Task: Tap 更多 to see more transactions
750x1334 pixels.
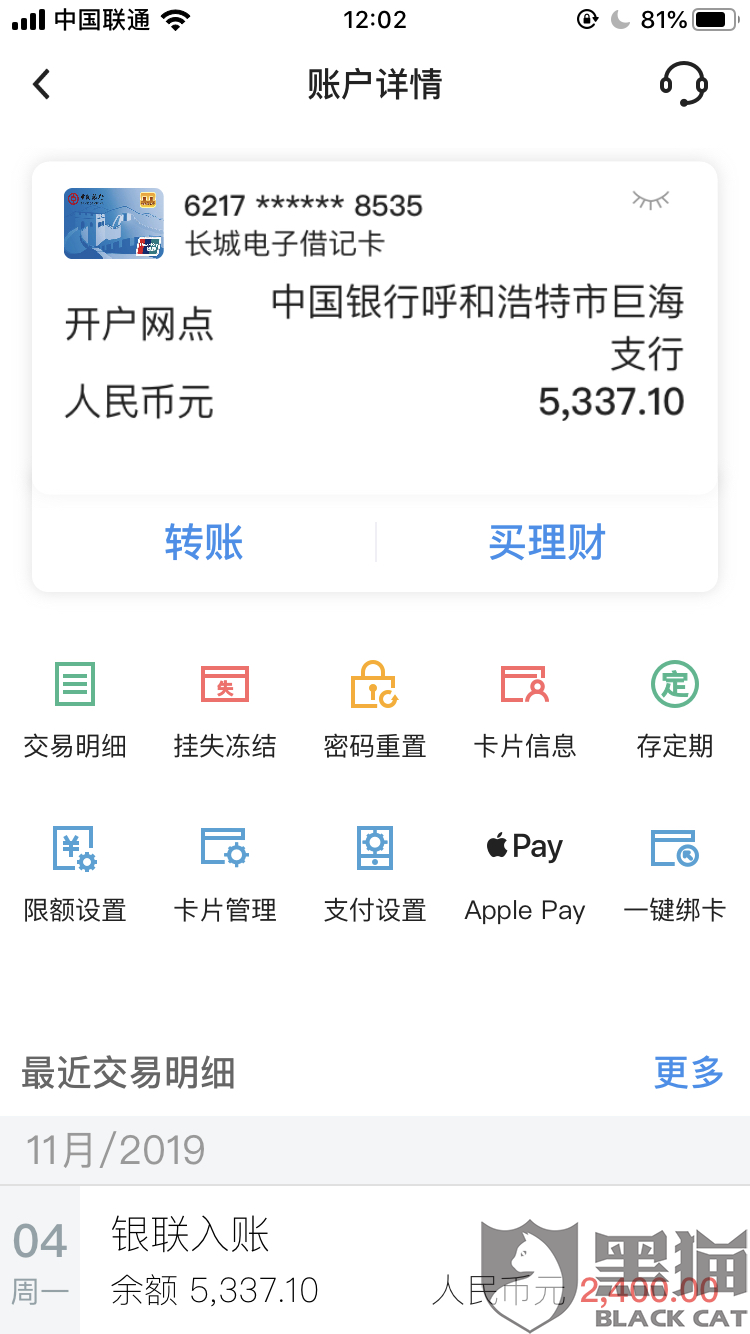Action: (688, 1072)
